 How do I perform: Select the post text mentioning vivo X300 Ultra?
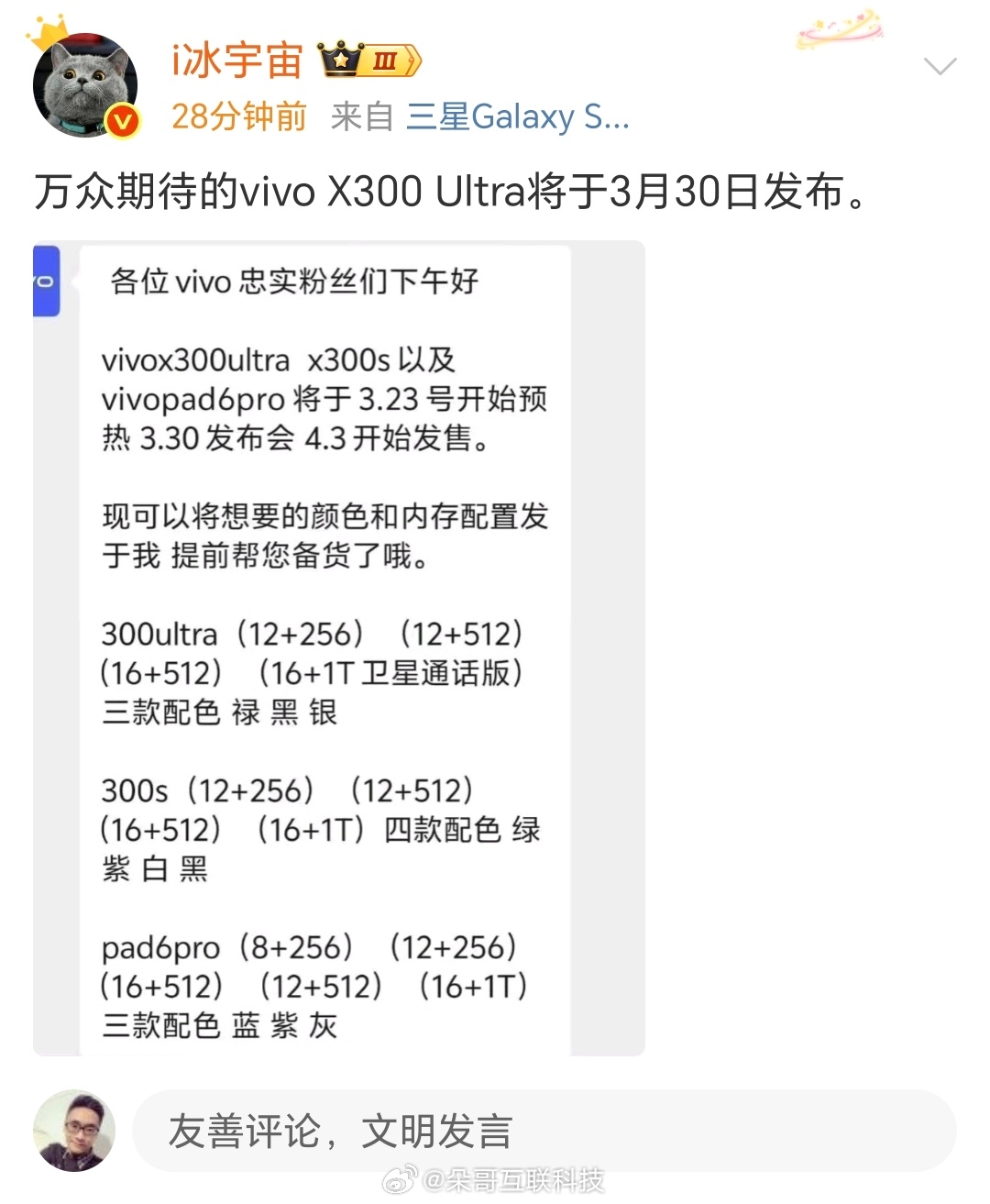[449, 193]
